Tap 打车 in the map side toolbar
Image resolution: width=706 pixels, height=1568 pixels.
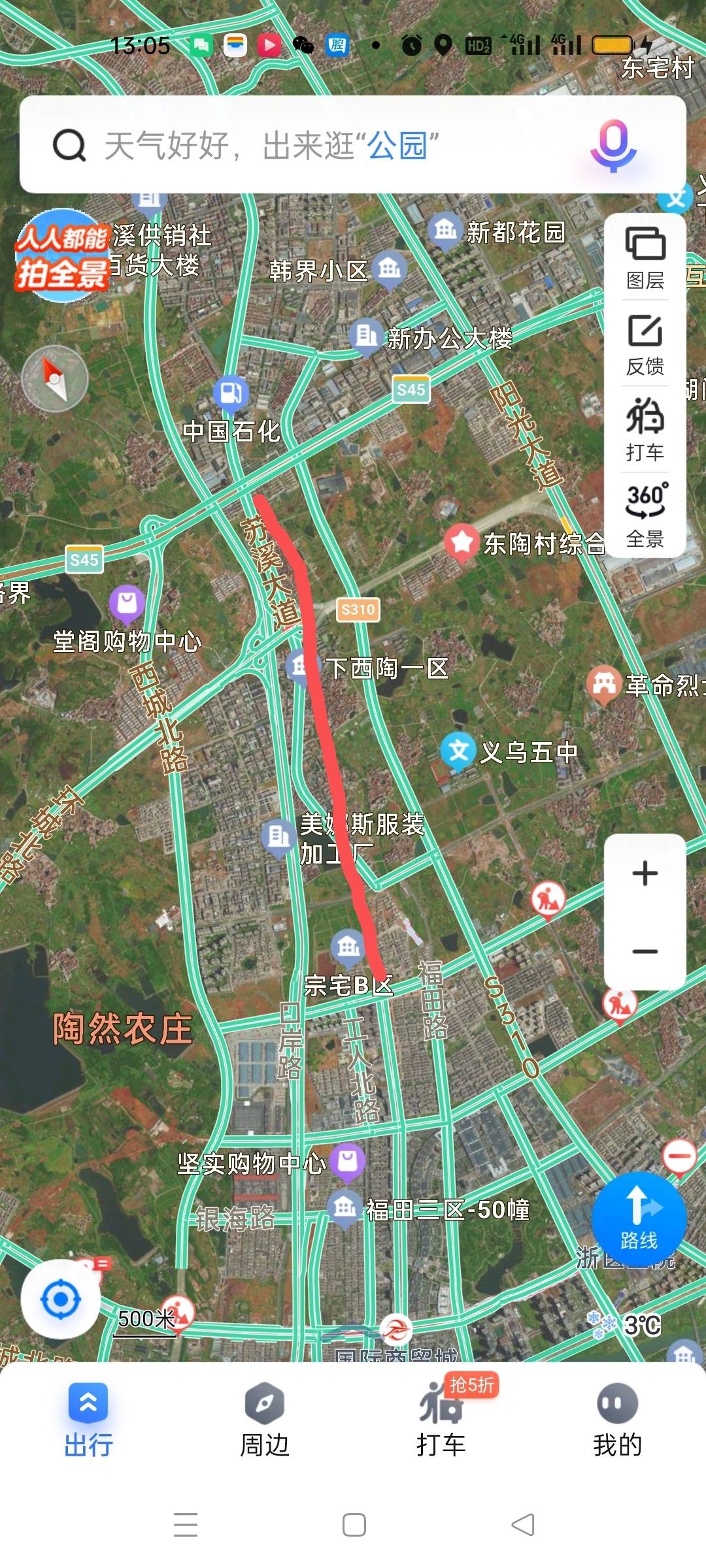click(x=645, y=429)
